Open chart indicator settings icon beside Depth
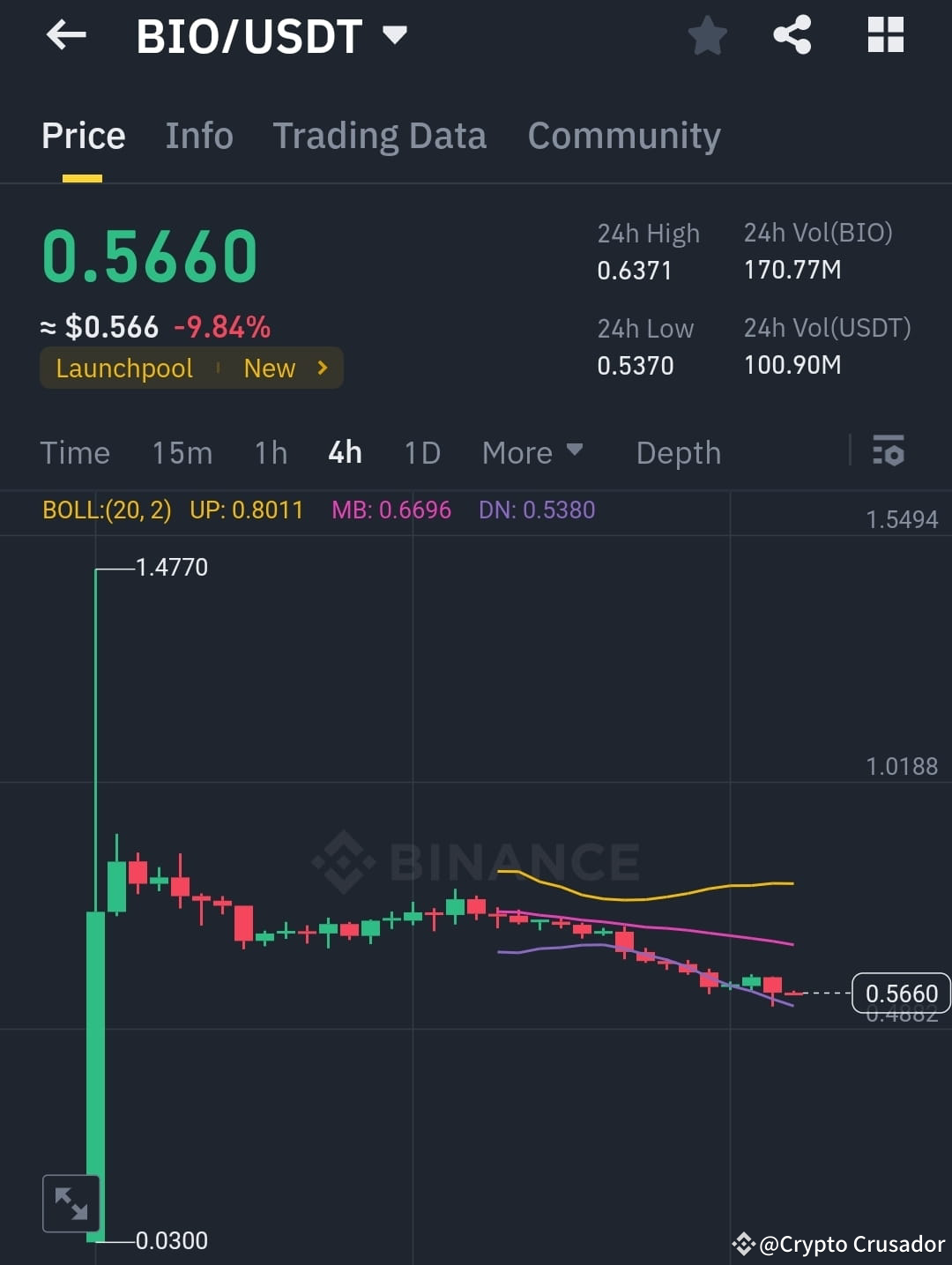The image size is (952, 1265). point(889,452)
